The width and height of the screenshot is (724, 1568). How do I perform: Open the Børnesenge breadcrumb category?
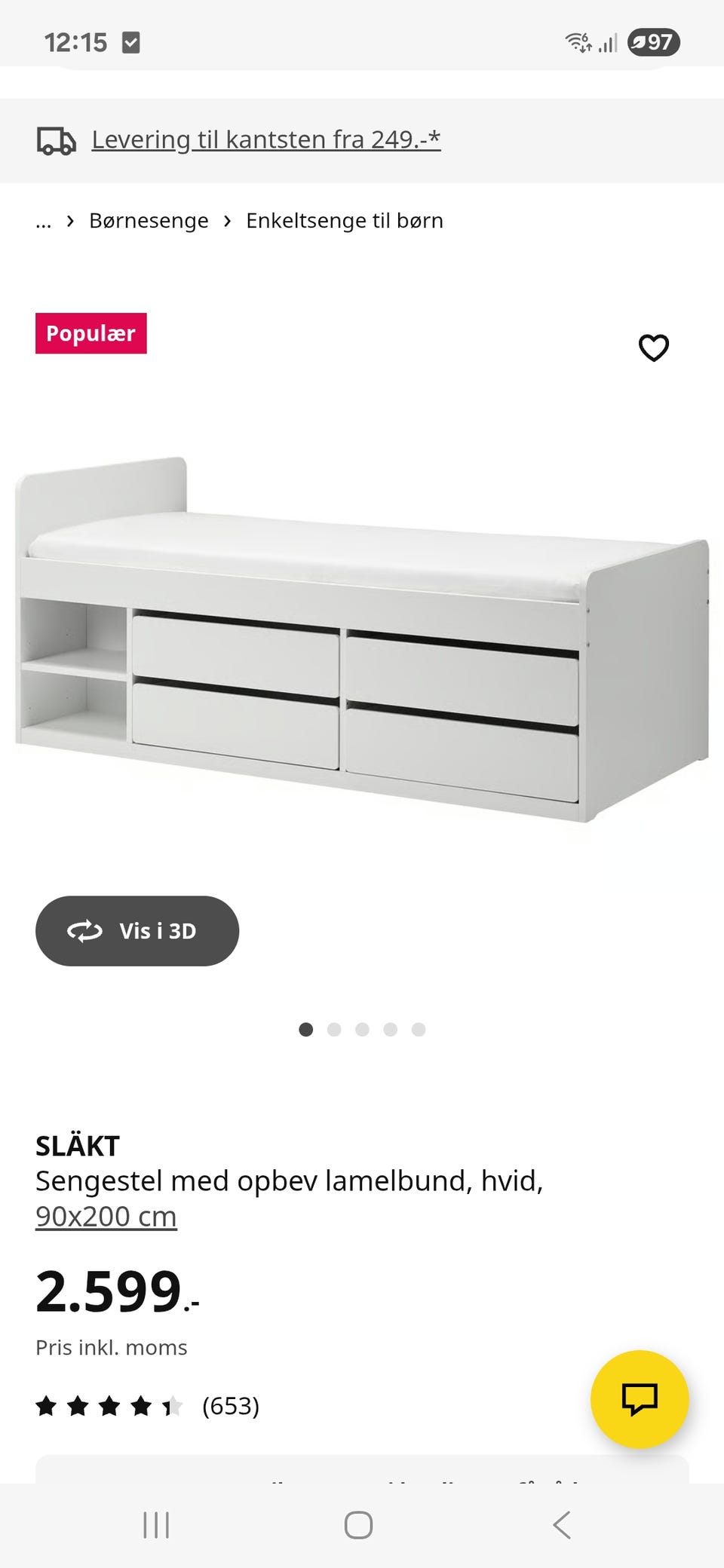(149, 221)
